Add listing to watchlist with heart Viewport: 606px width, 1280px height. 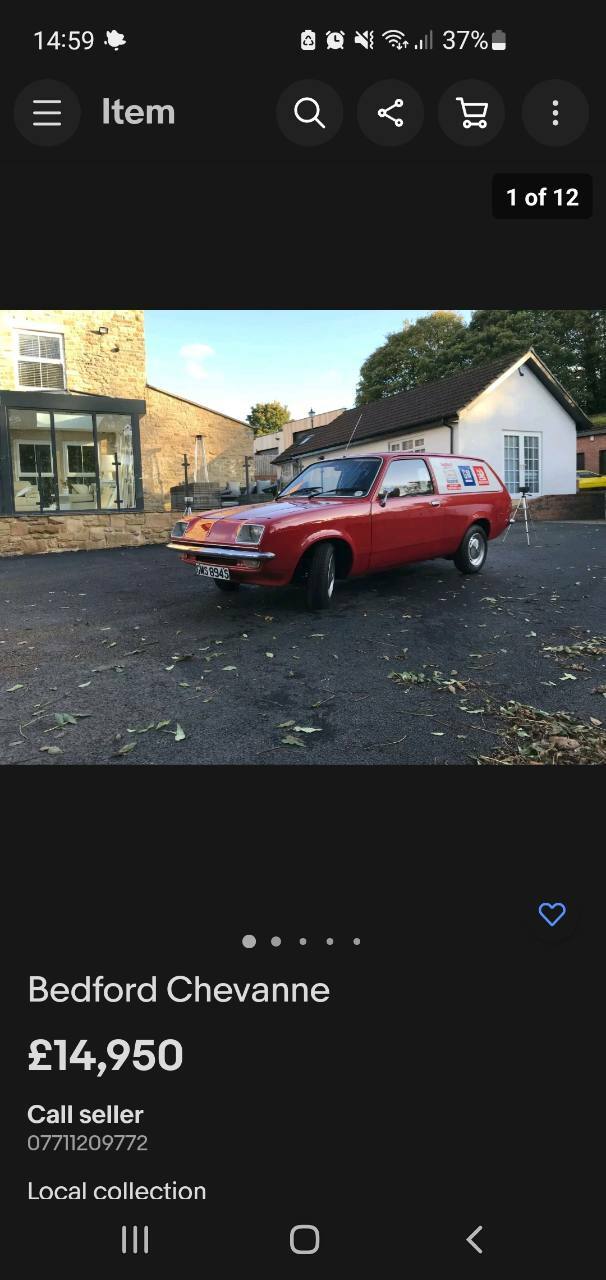coord(552,914)
